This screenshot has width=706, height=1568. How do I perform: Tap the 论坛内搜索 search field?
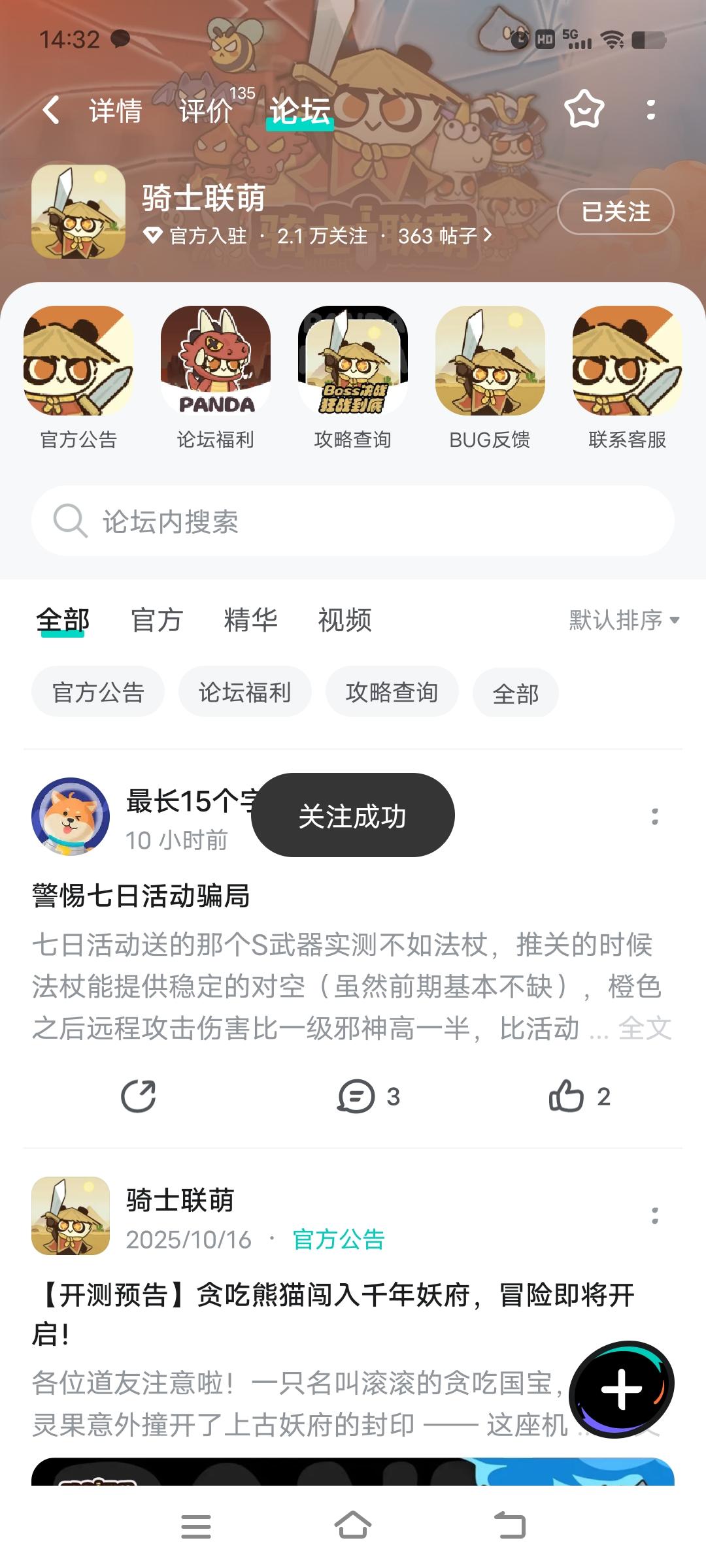353,520
